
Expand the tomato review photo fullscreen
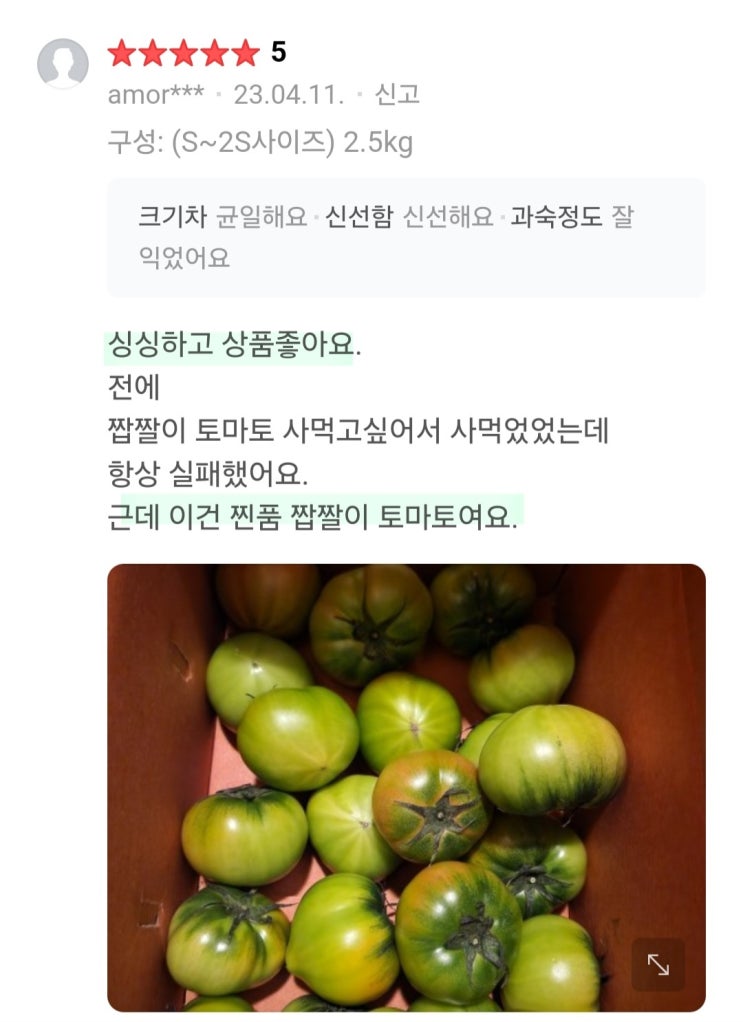pyautogui.click(x=658, y=964)
